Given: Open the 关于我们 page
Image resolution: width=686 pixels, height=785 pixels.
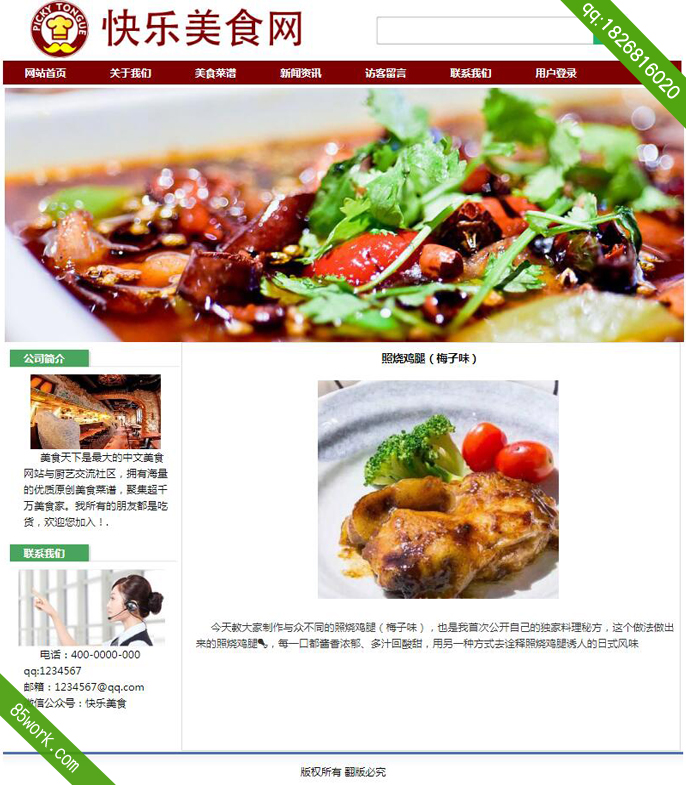Looking at the screenshot, I should pos(130,73).
